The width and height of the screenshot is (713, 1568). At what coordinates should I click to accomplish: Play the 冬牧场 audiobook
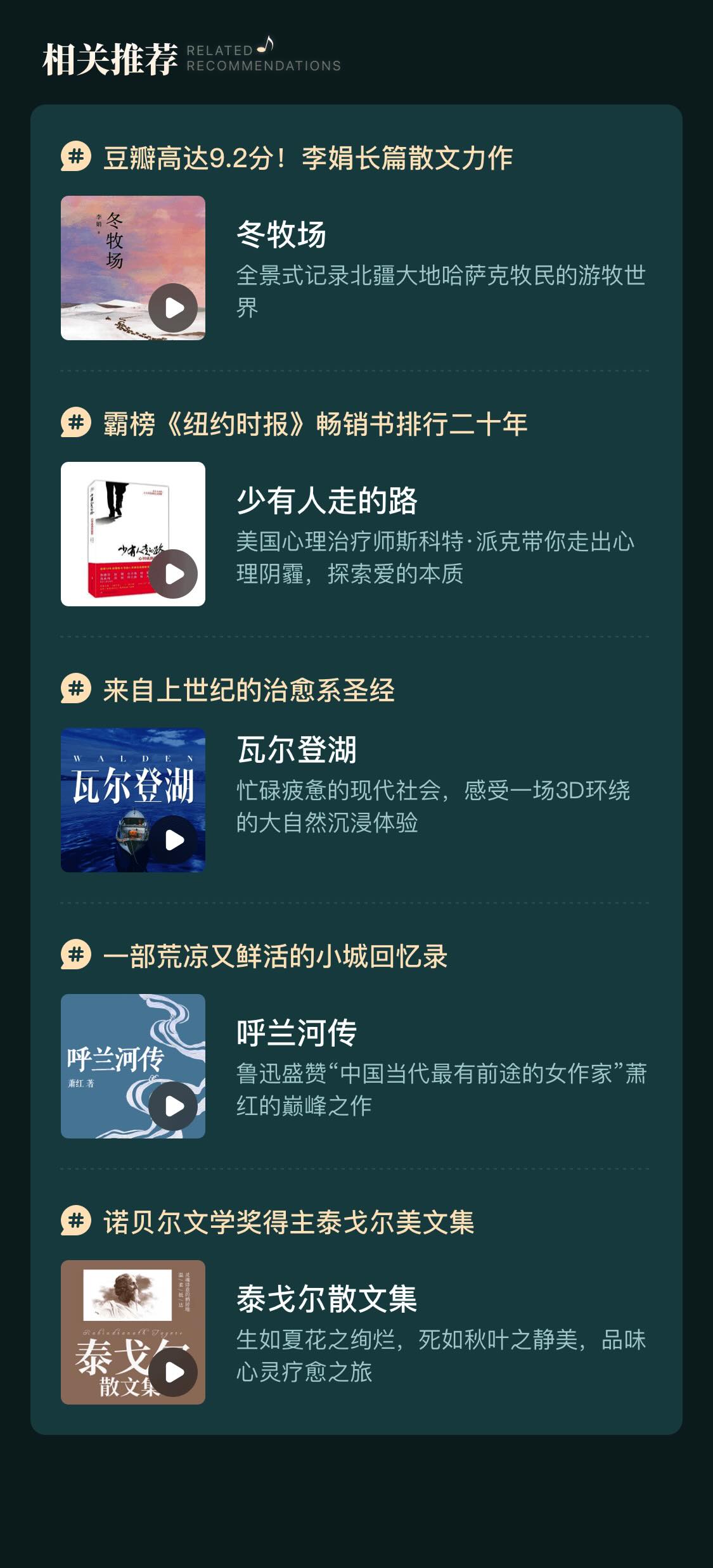(x=173, y=308)
